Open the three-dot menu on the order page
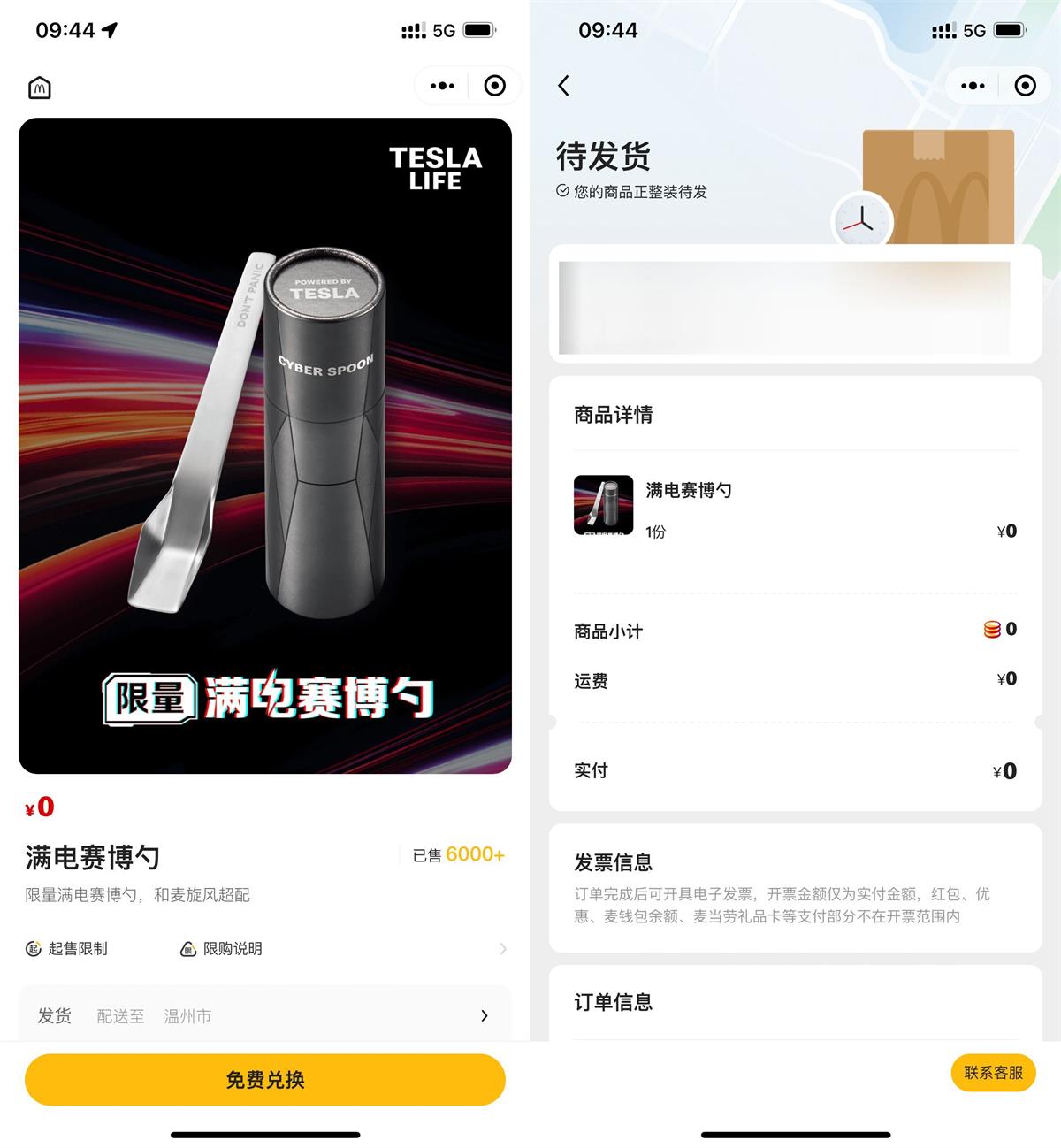Image resolution: width=1061 pixels, height=1148 pixels. (973, 85)
